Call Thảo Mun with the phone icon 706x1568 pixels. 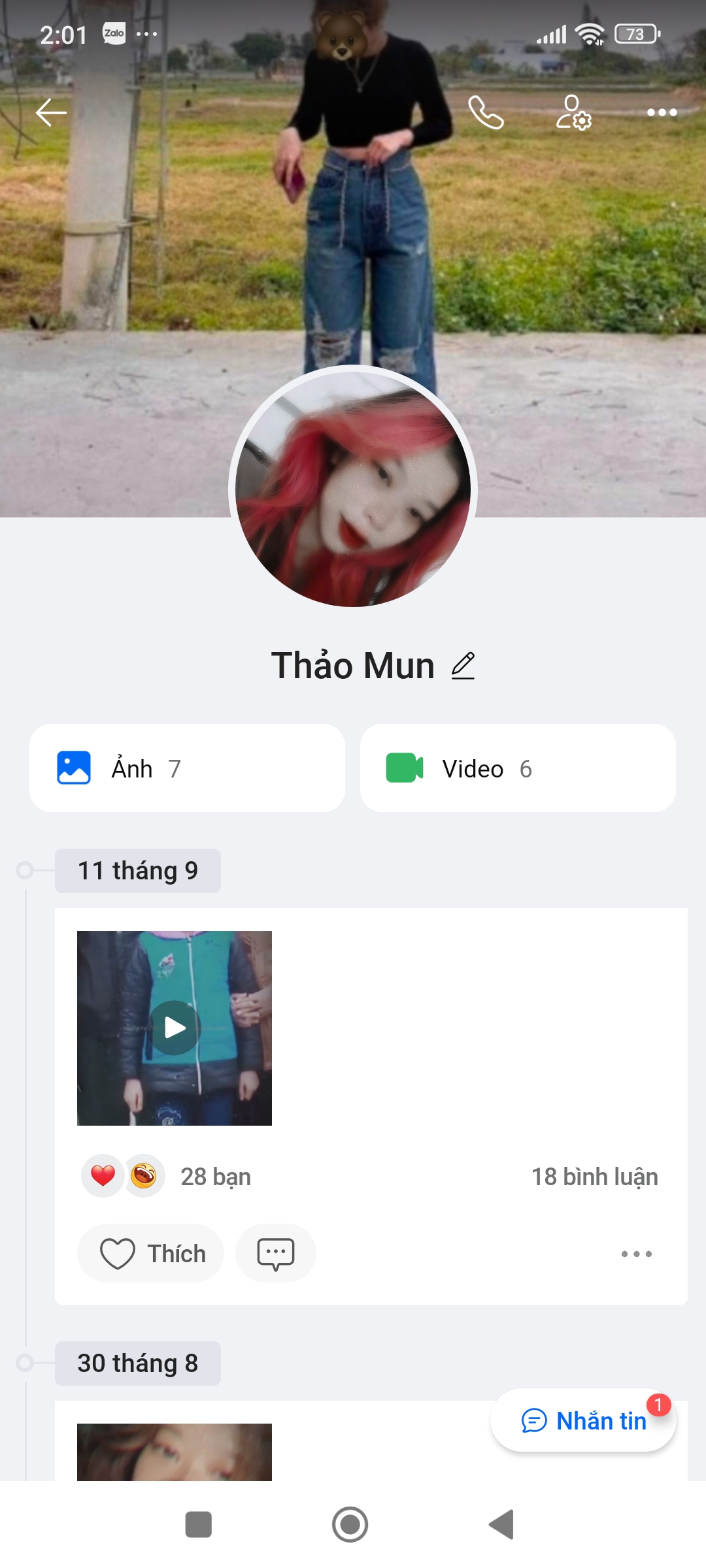(x=486, y=112)
